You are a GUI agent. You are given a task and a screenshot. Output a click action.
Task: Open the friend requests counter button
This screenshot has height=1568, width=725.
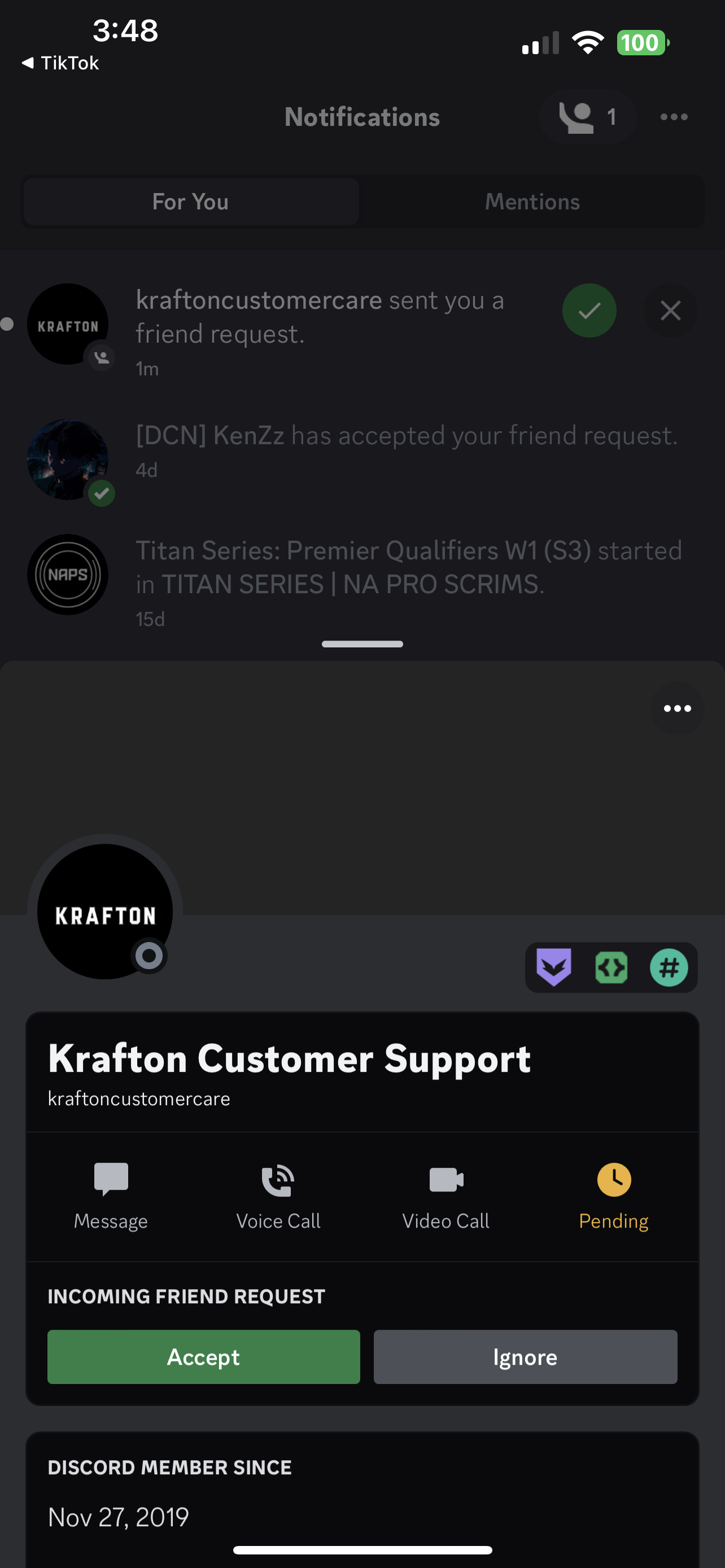tap(587, 116)
